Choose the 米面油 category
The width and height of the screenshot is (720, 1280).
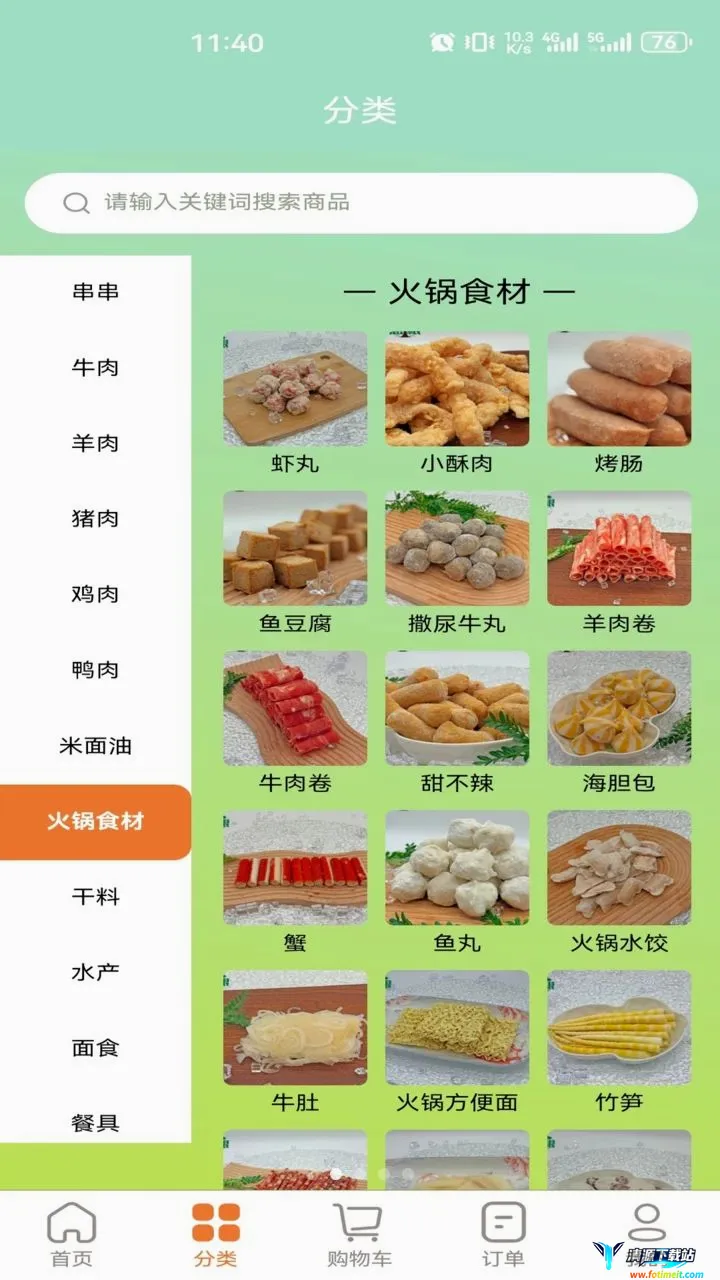(x=95, y=746)
